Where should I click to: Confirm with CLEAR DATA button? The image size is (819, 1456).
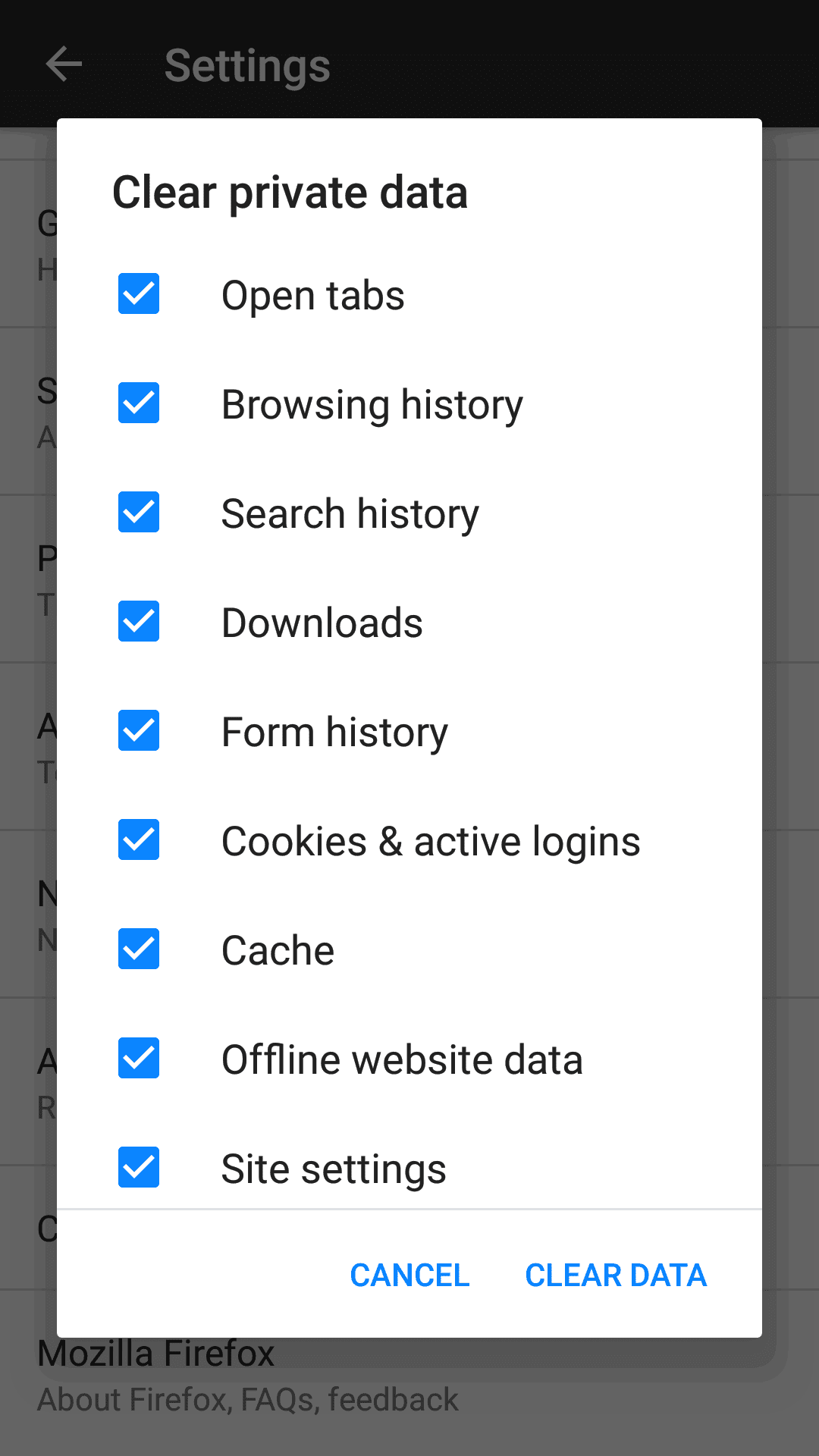(x=616, y=1276)
